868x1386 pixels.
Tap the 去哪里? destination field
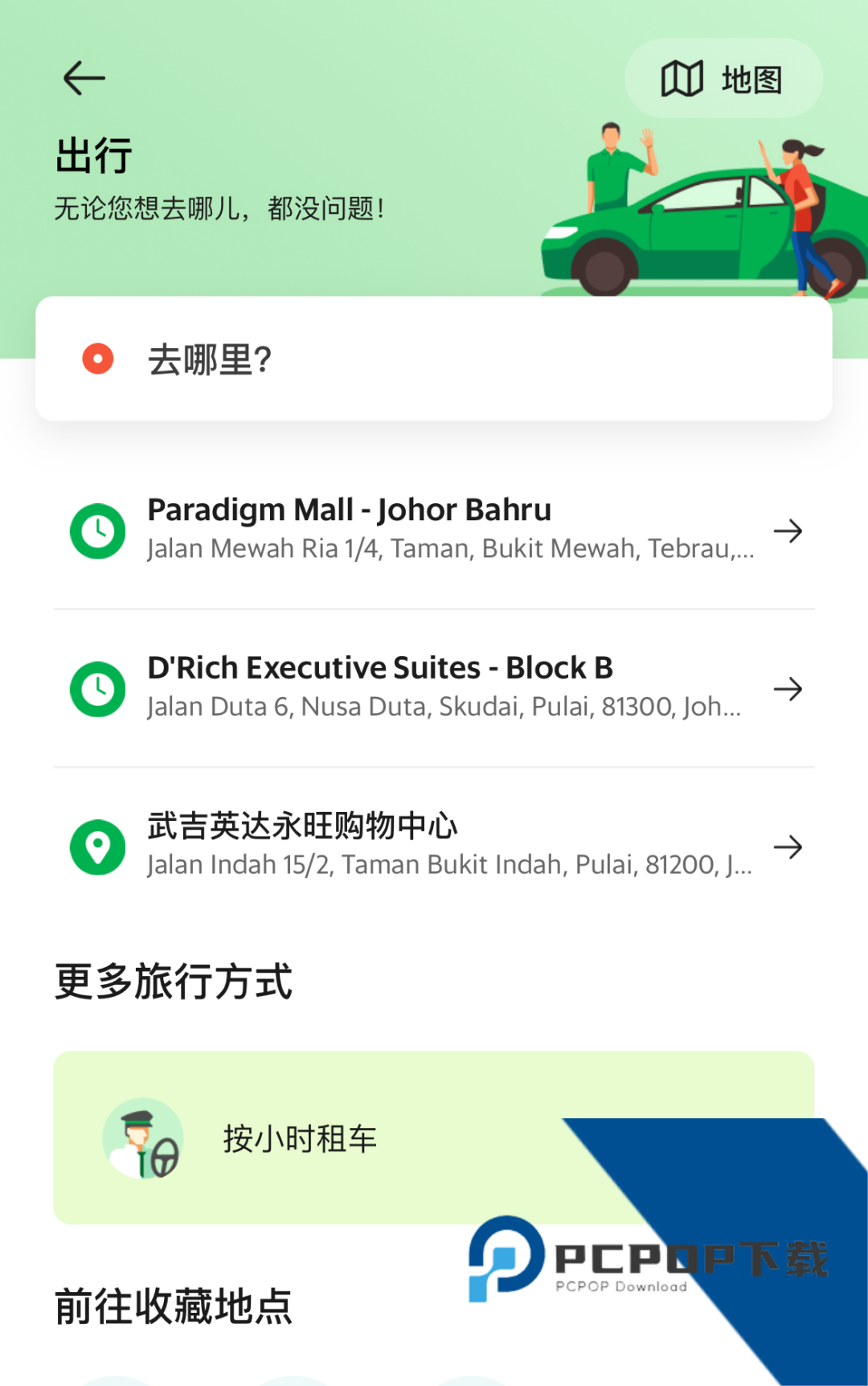click(x=434, y=359)
